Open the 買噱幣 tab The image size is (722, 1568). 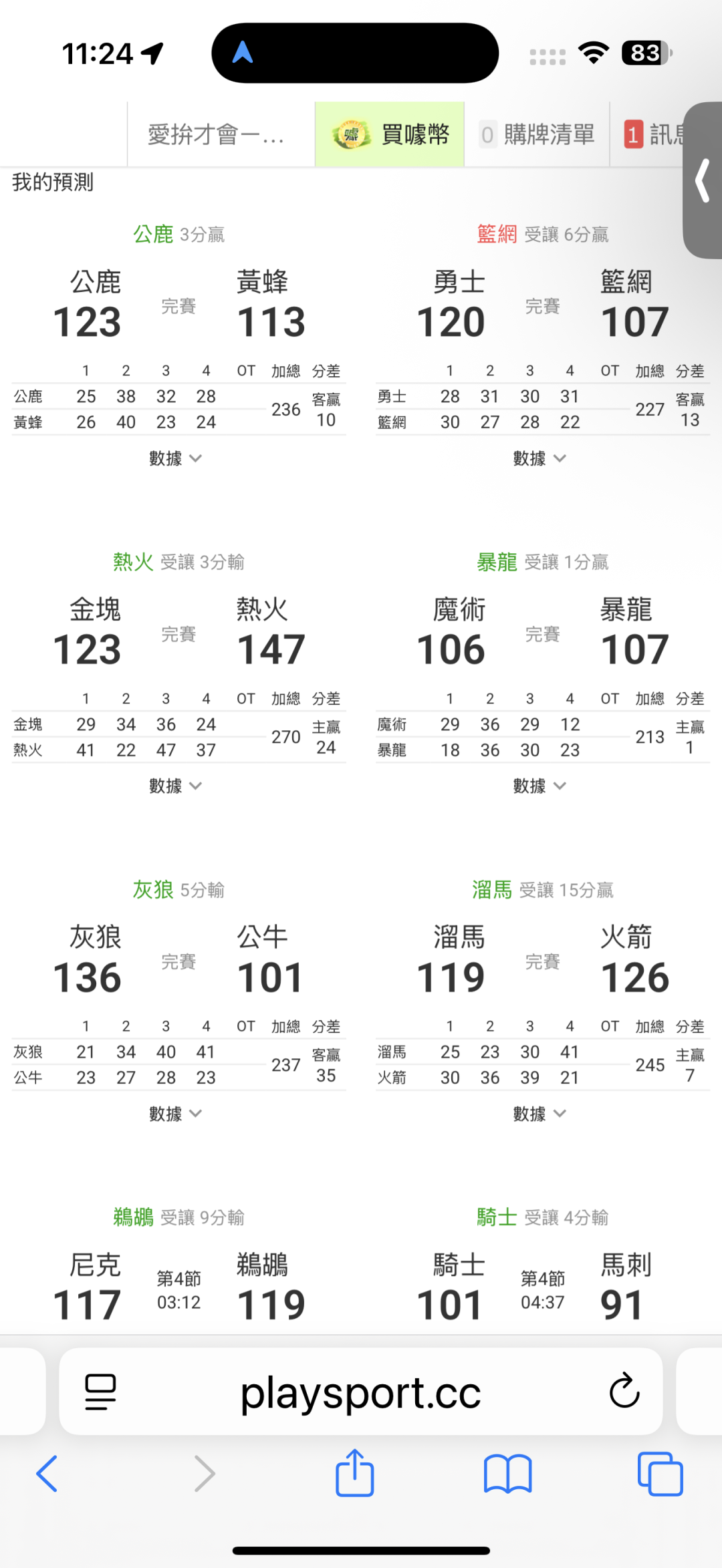point(390,134)
